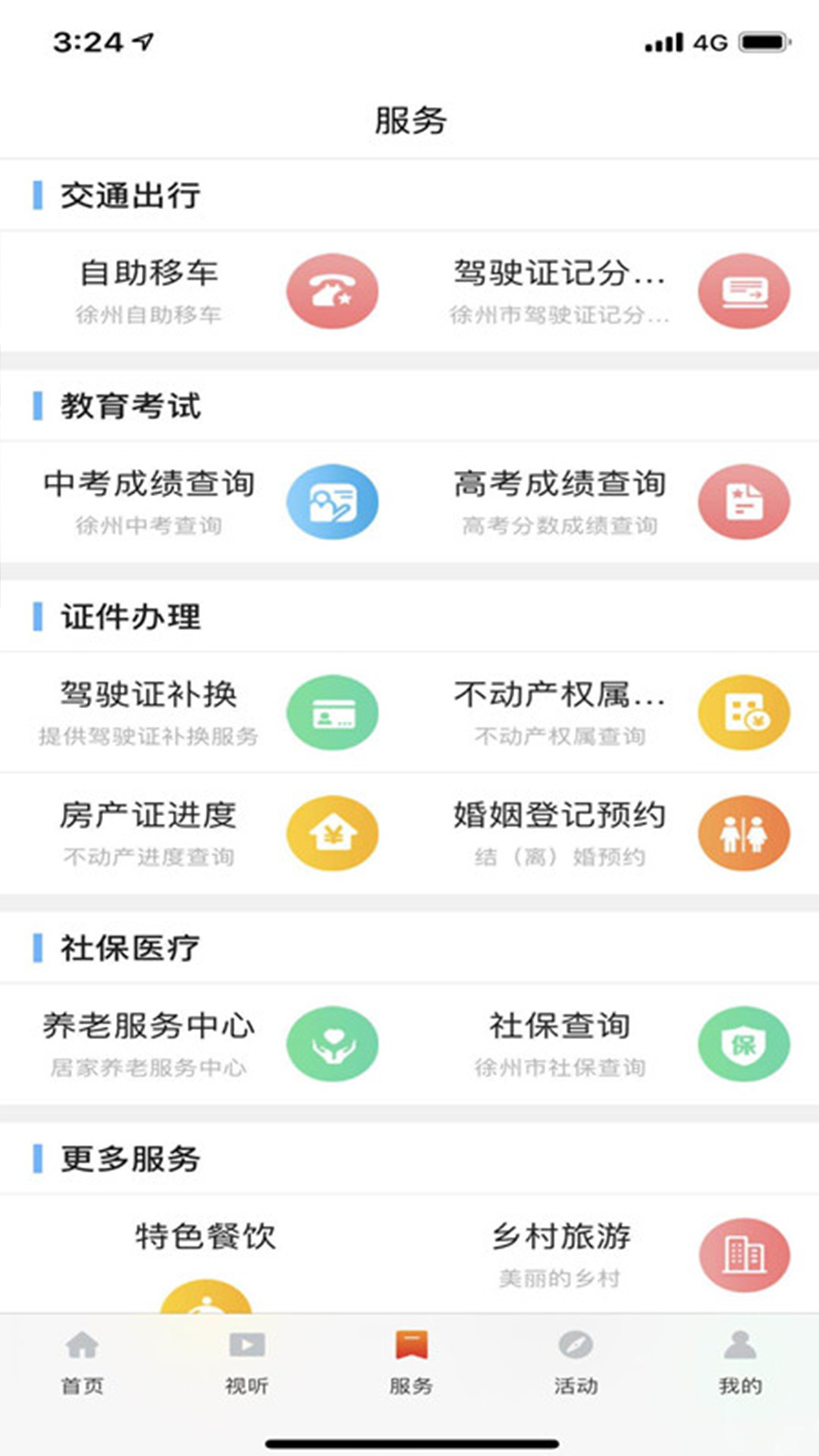Image resolution: width=819 pixels, height=1456 pixels.
Task: Go to the 活动 tab
Action: coord(576,1363)
